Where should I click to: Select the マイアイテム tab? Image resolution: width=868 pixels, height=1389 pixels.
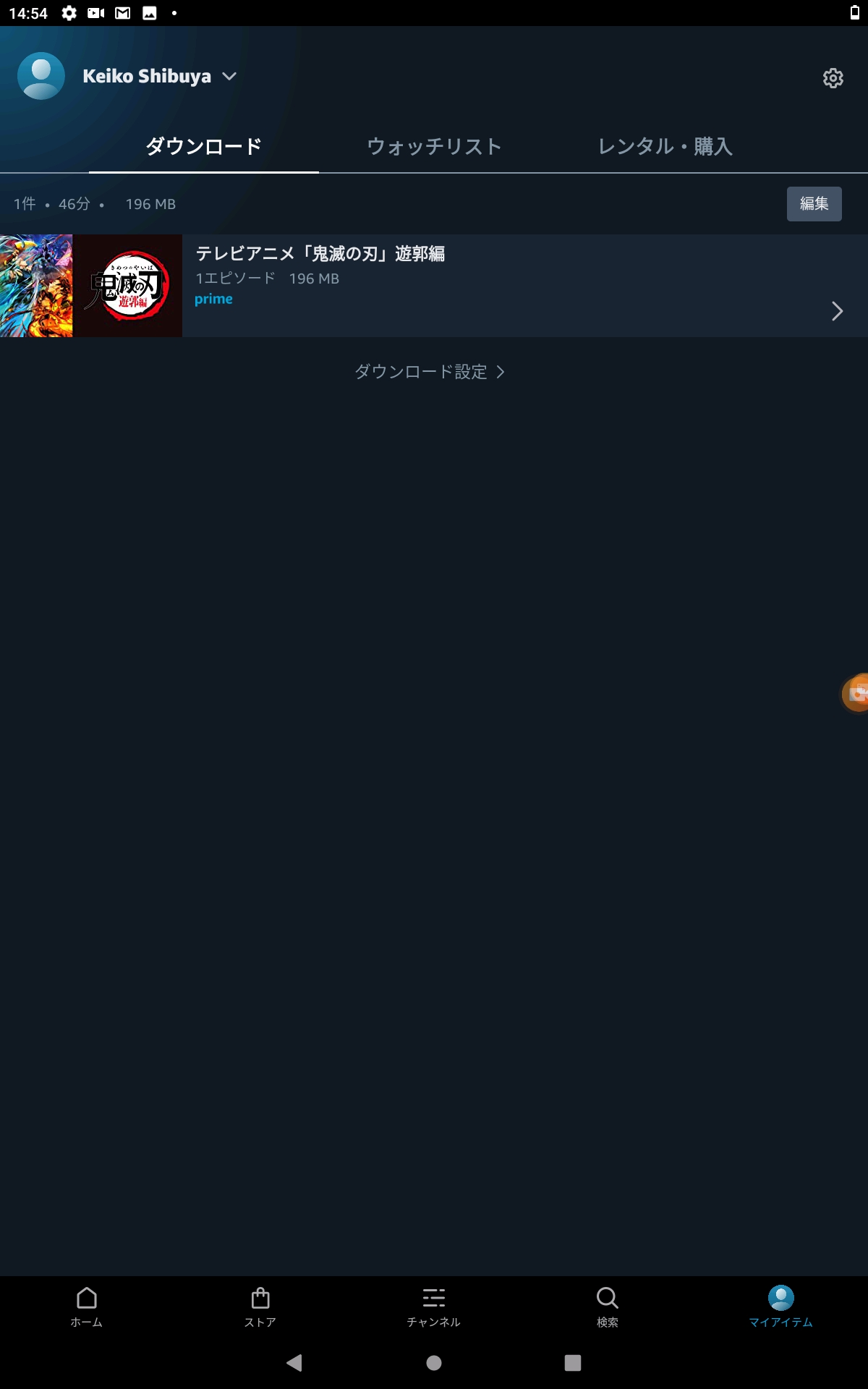780,1306
